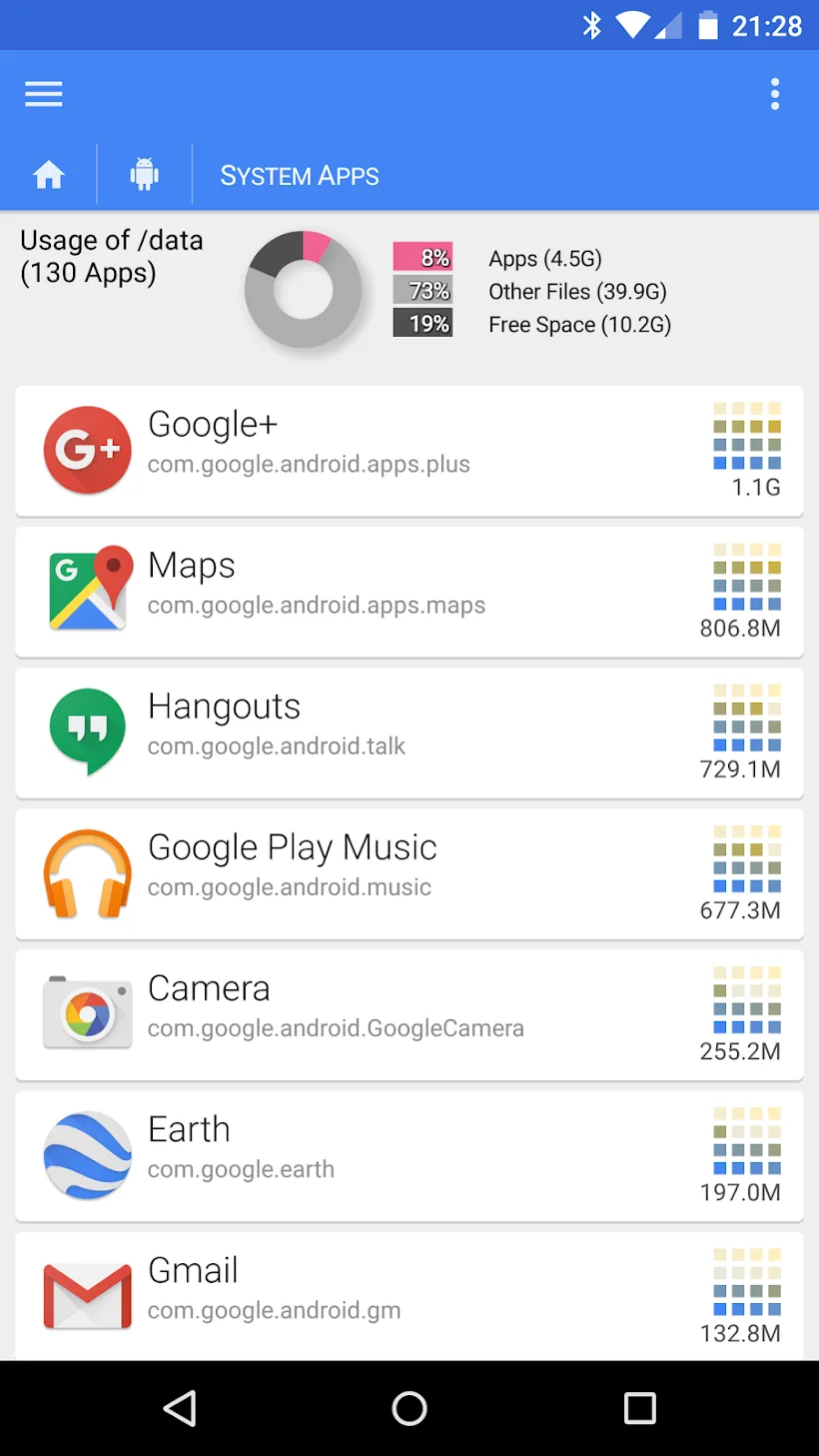Open recent apps from the navigation bar
The height and width of the screenshot is (1456, 819).
pos(639,1408)
